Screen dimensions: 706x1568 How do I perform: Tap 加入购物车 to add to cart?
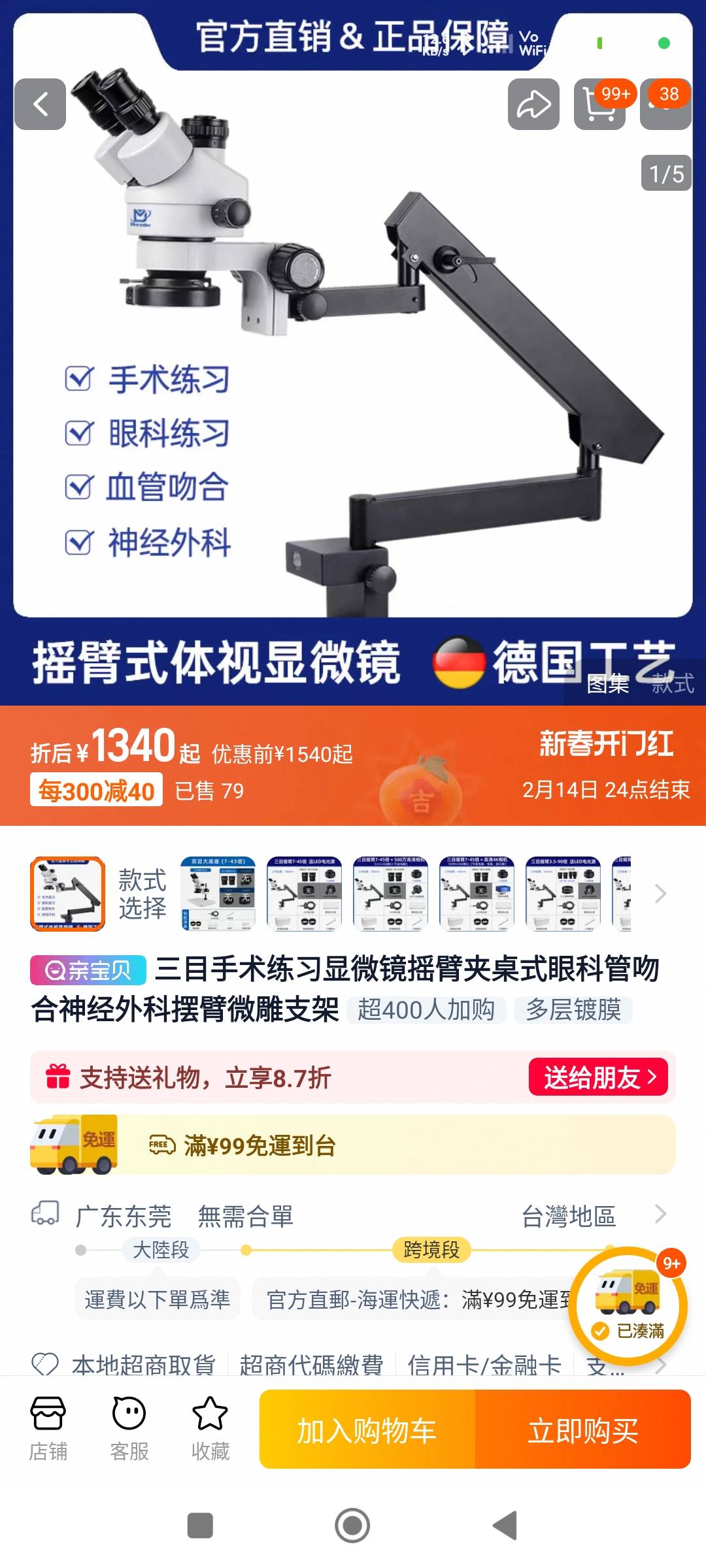tap(367, 1429)
